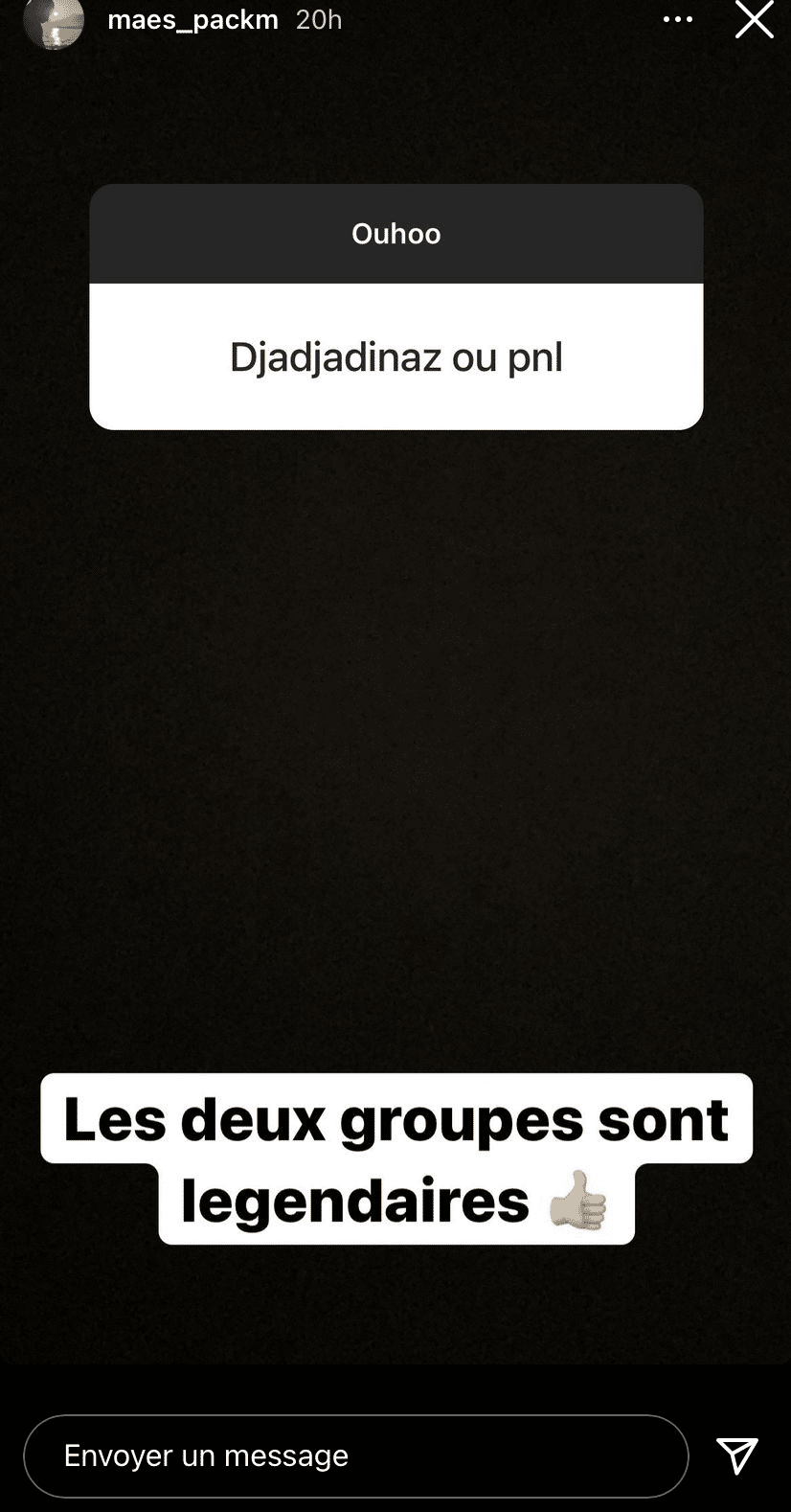
Task: Open the three-dot story options menu
Action: pos(677,19)
